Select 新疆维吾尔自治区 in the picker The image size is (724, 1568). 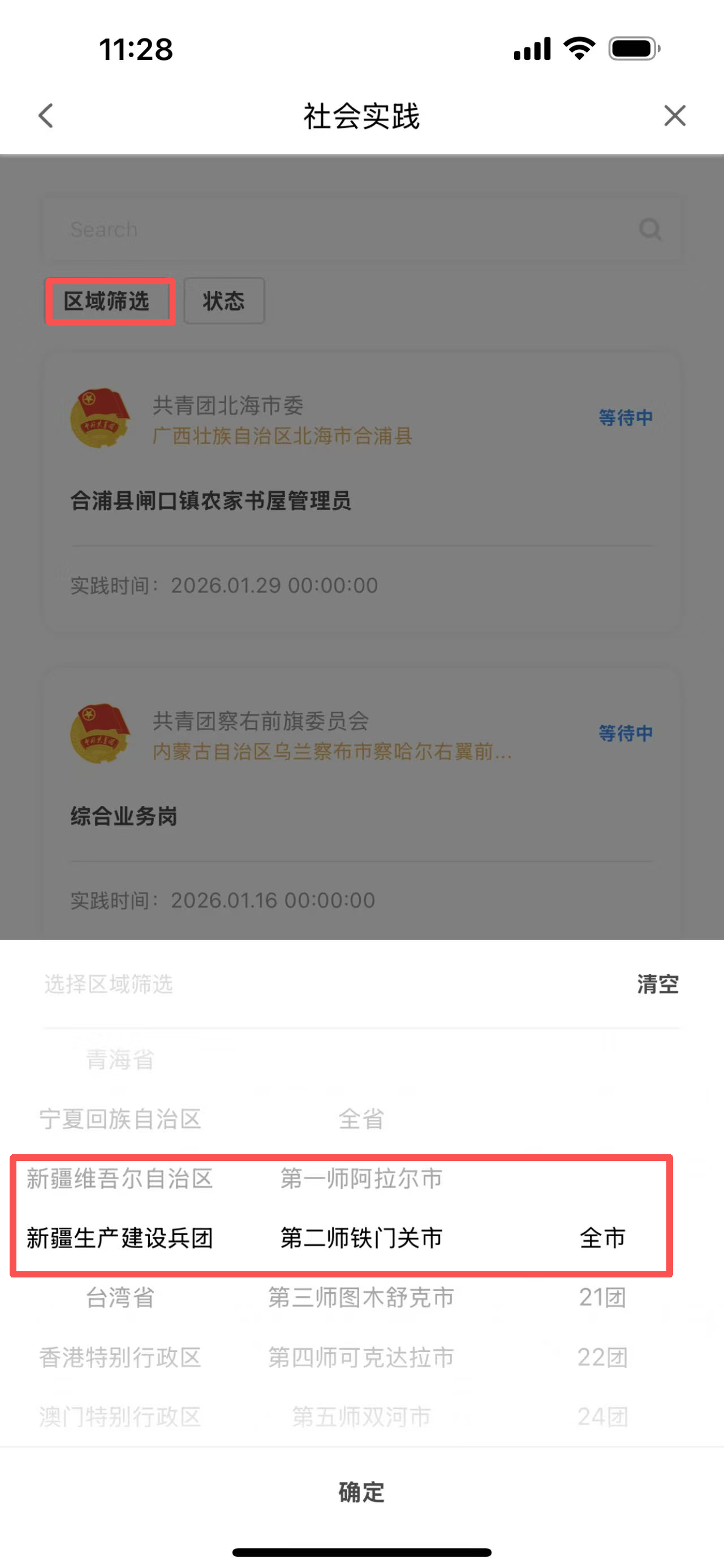pos(120,1179)
